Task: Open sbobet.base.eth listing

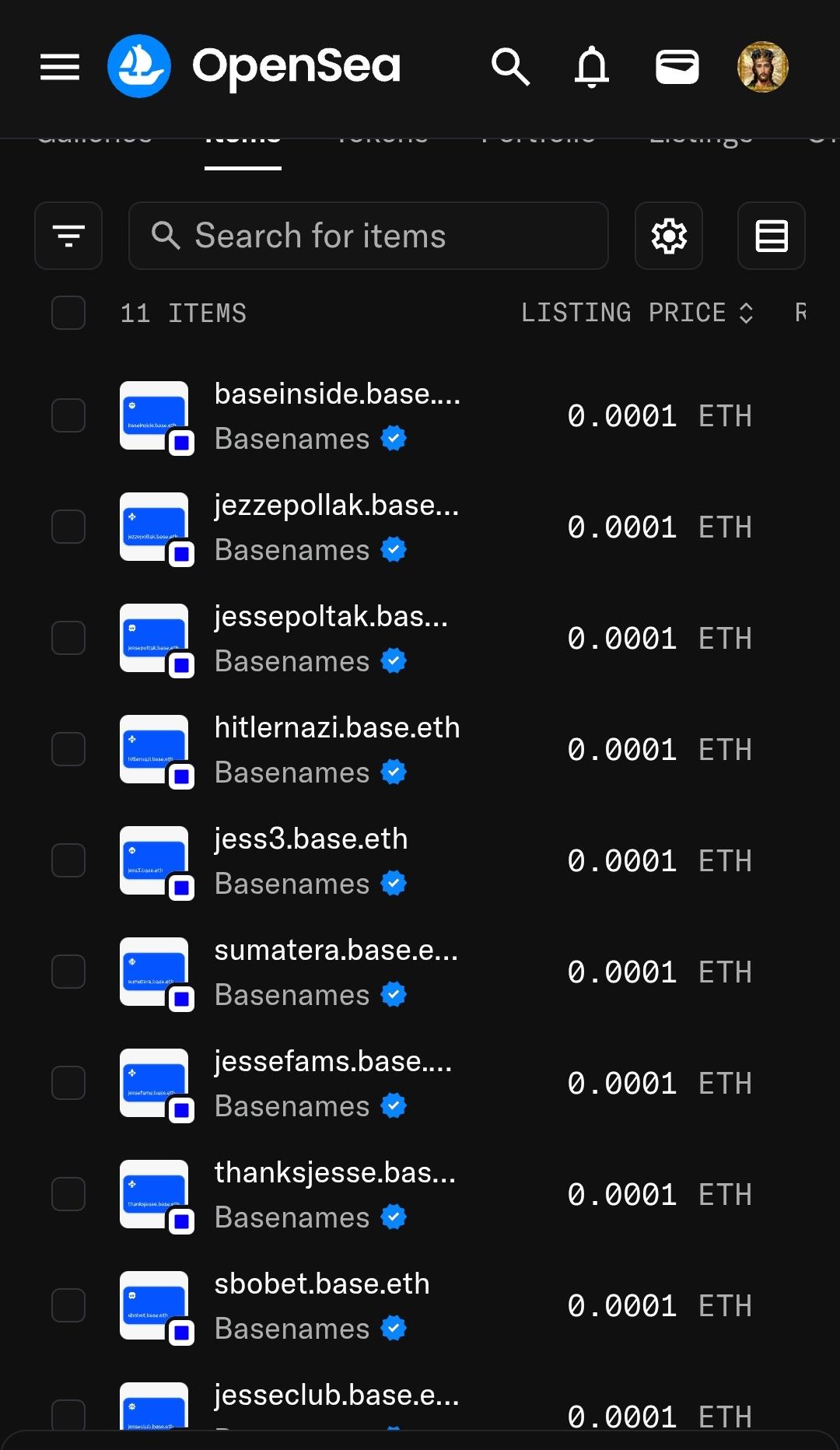Action: (322, 1284)
